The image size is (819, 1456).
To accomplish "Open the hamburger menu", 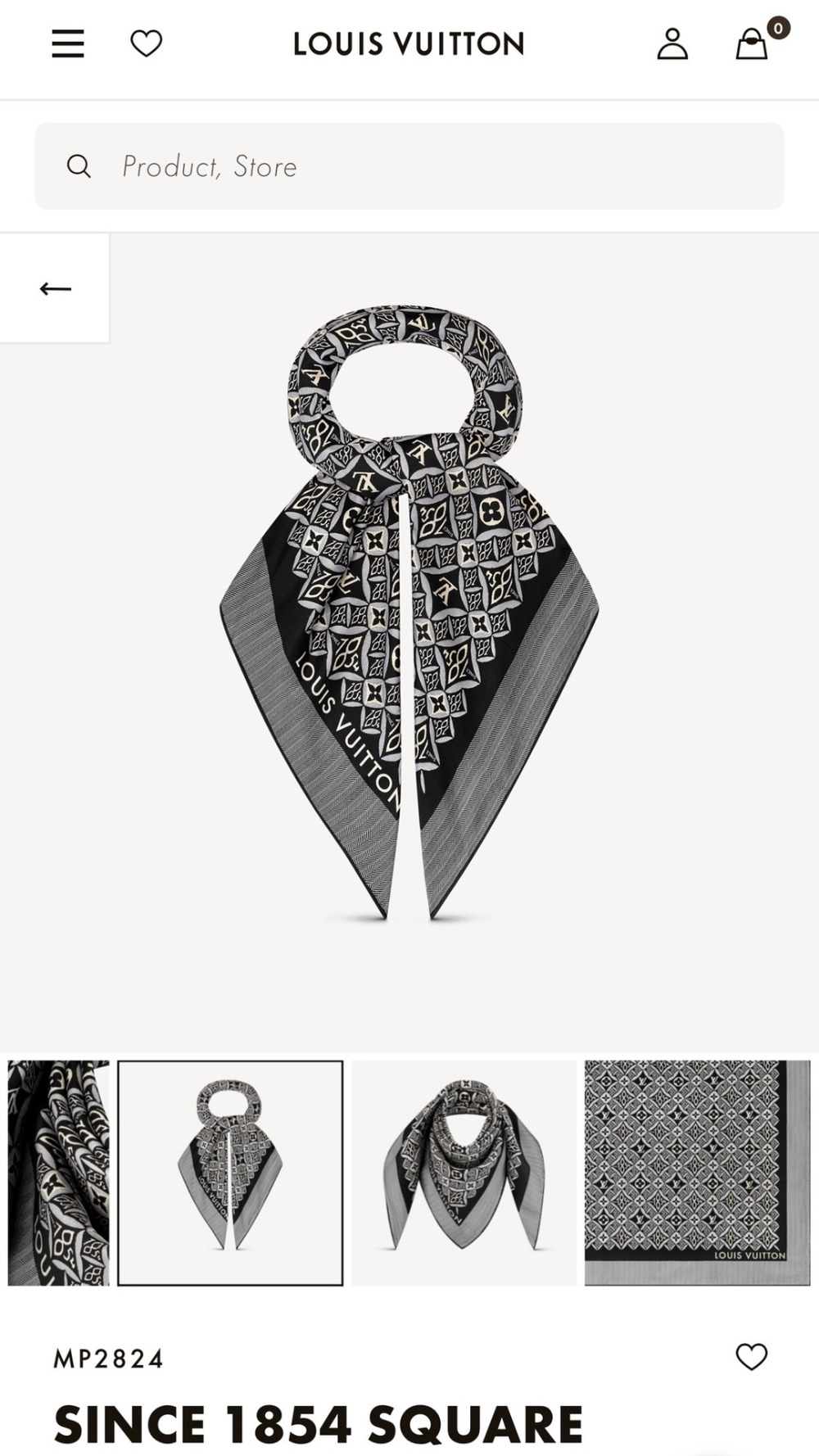I will point(68,43).
